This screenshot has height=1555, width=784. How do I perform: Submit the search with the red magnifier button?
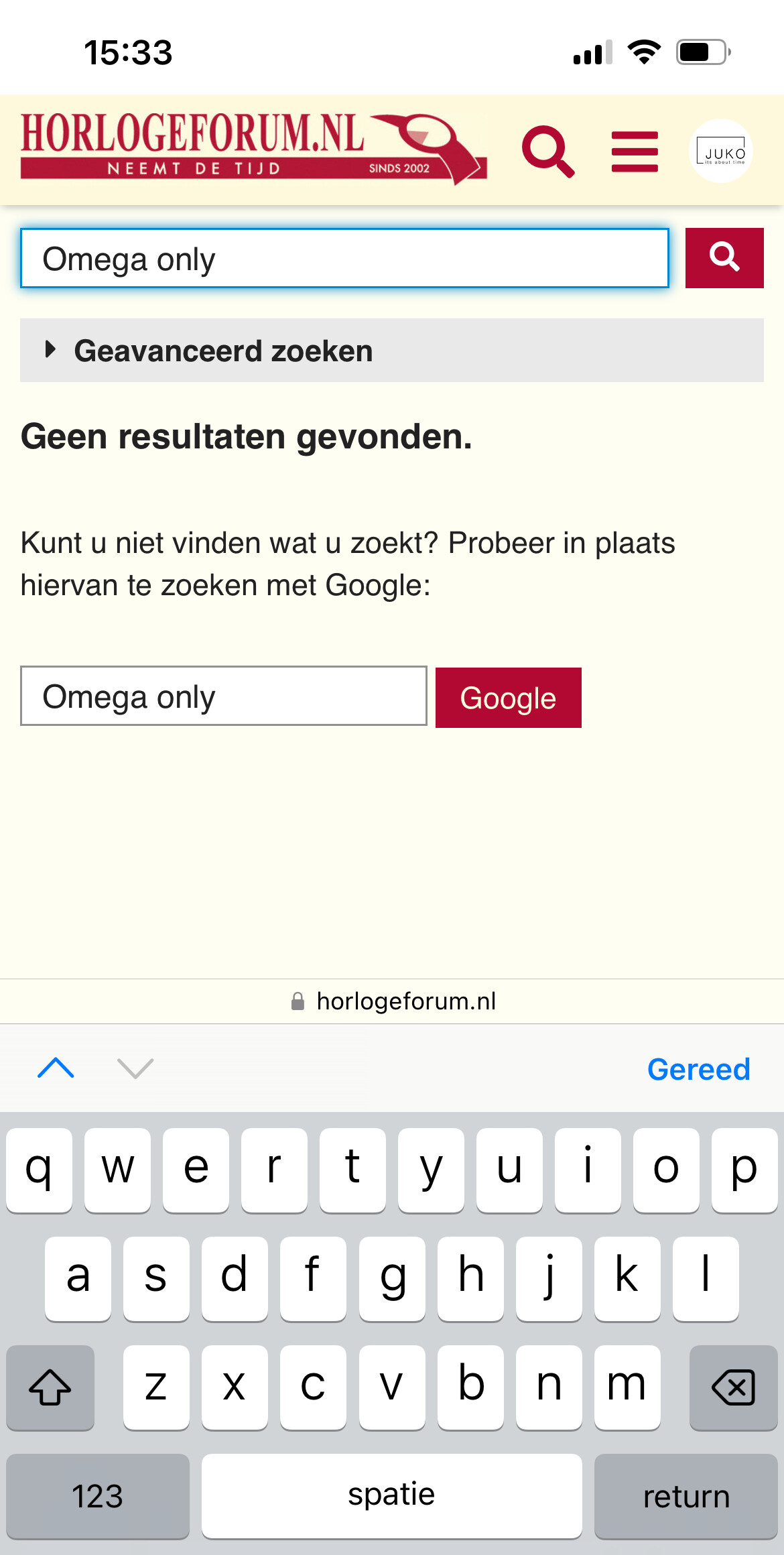tap(724, 258)
